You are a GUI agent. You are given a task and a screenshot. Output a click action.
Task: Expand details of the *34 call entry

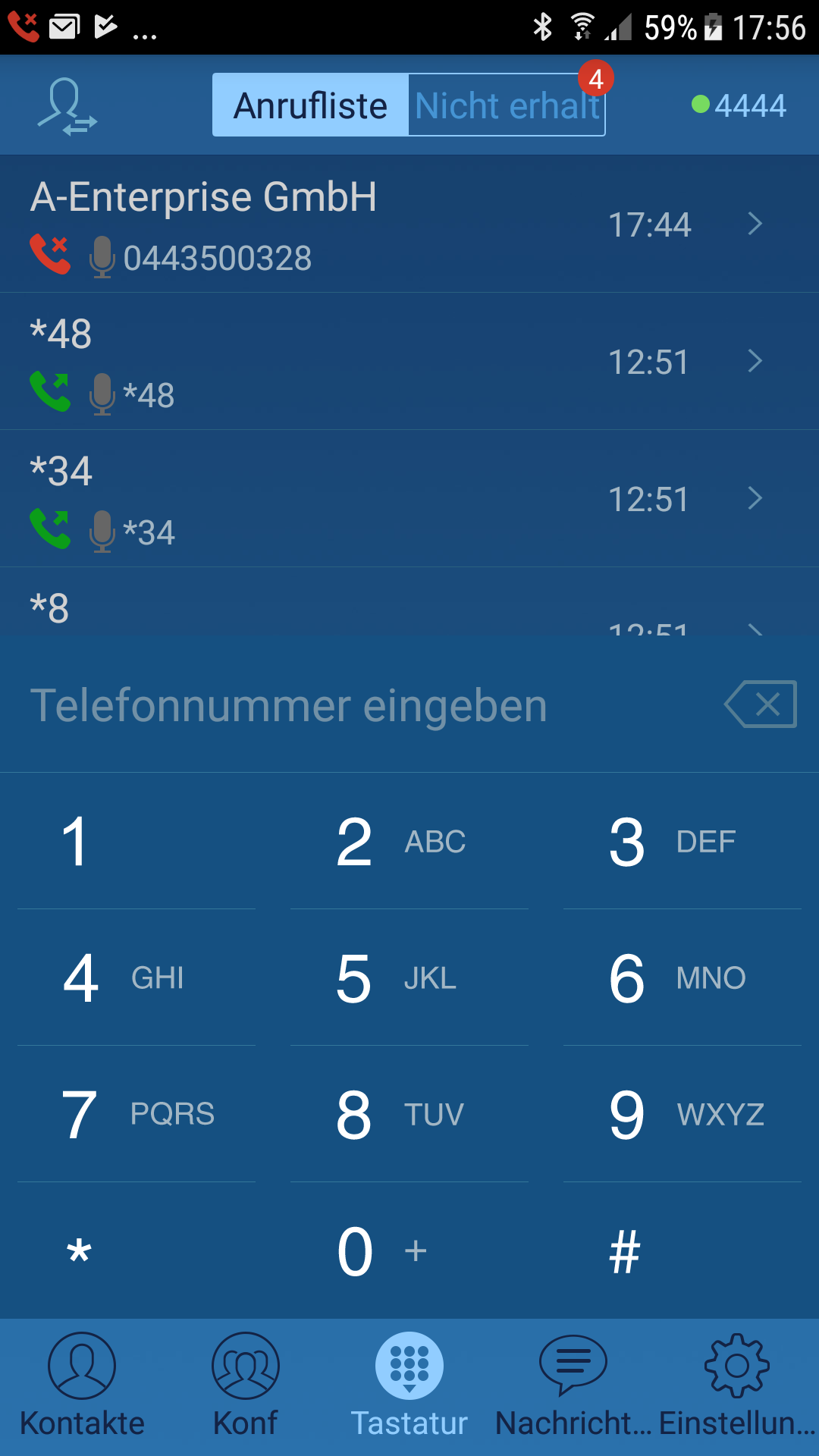(x=755, y=499)
